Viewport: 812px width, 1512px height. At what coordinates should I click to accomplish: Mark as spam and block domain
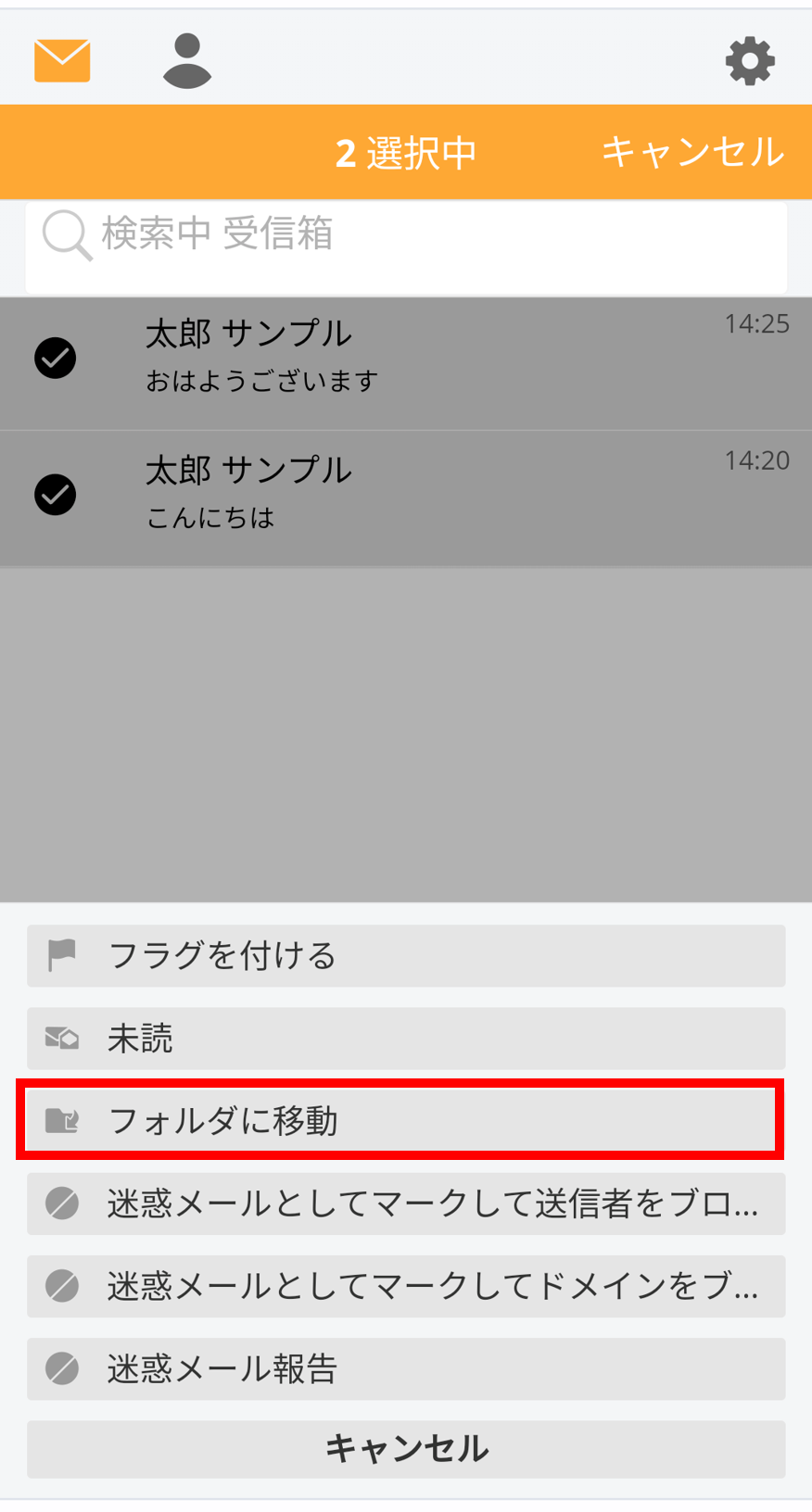[x=406, y=1286]
